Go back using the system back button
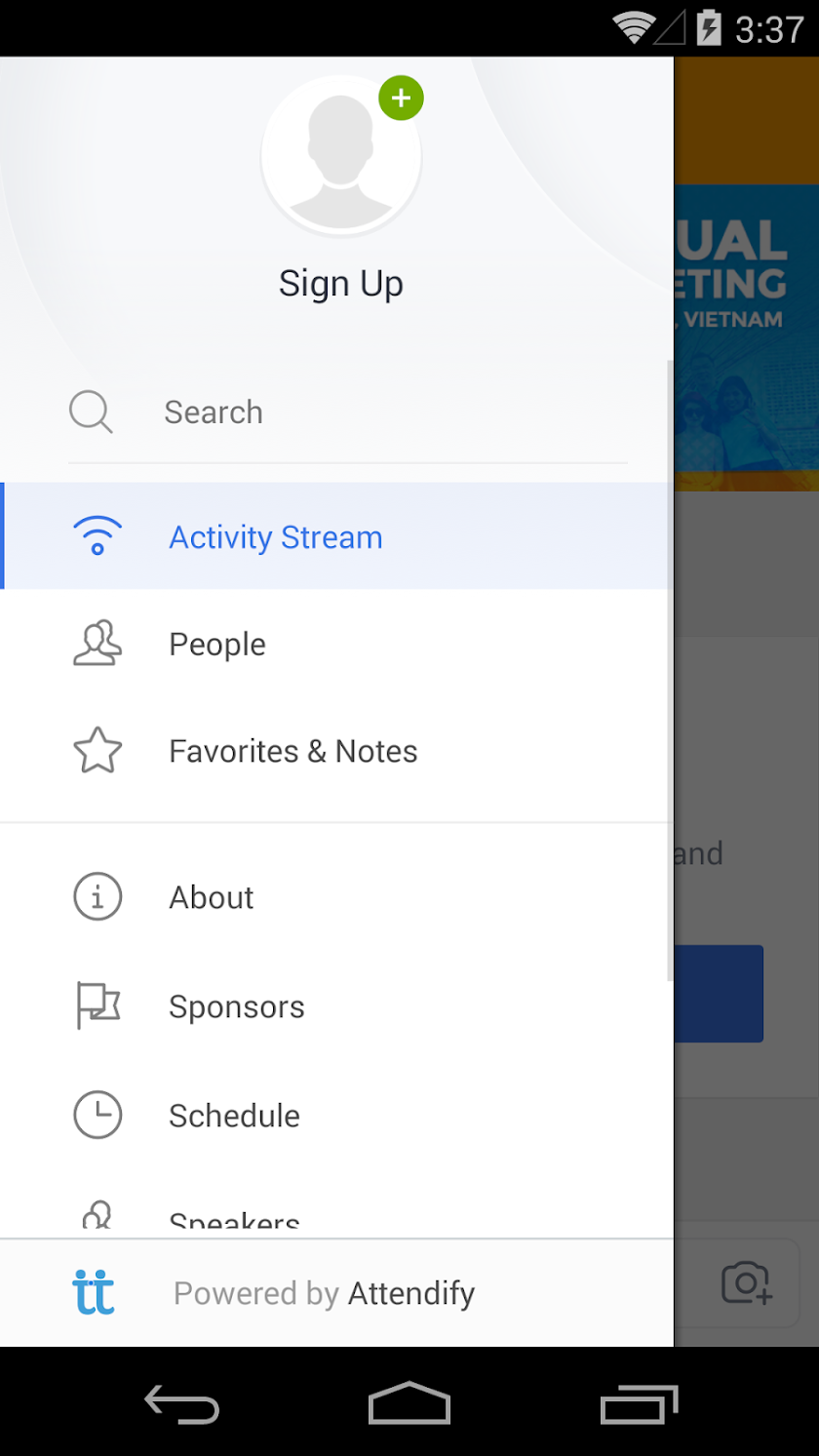 pos(182,1404)
